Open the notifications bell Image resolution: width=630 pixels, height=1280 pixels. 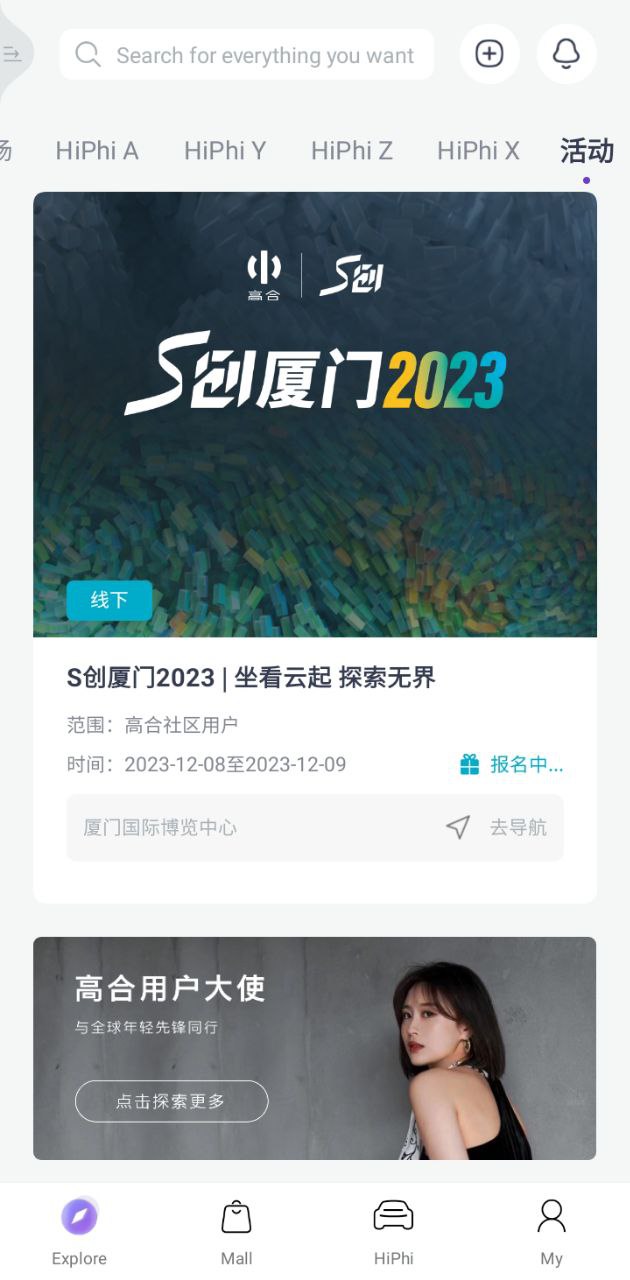pos(566,54)
